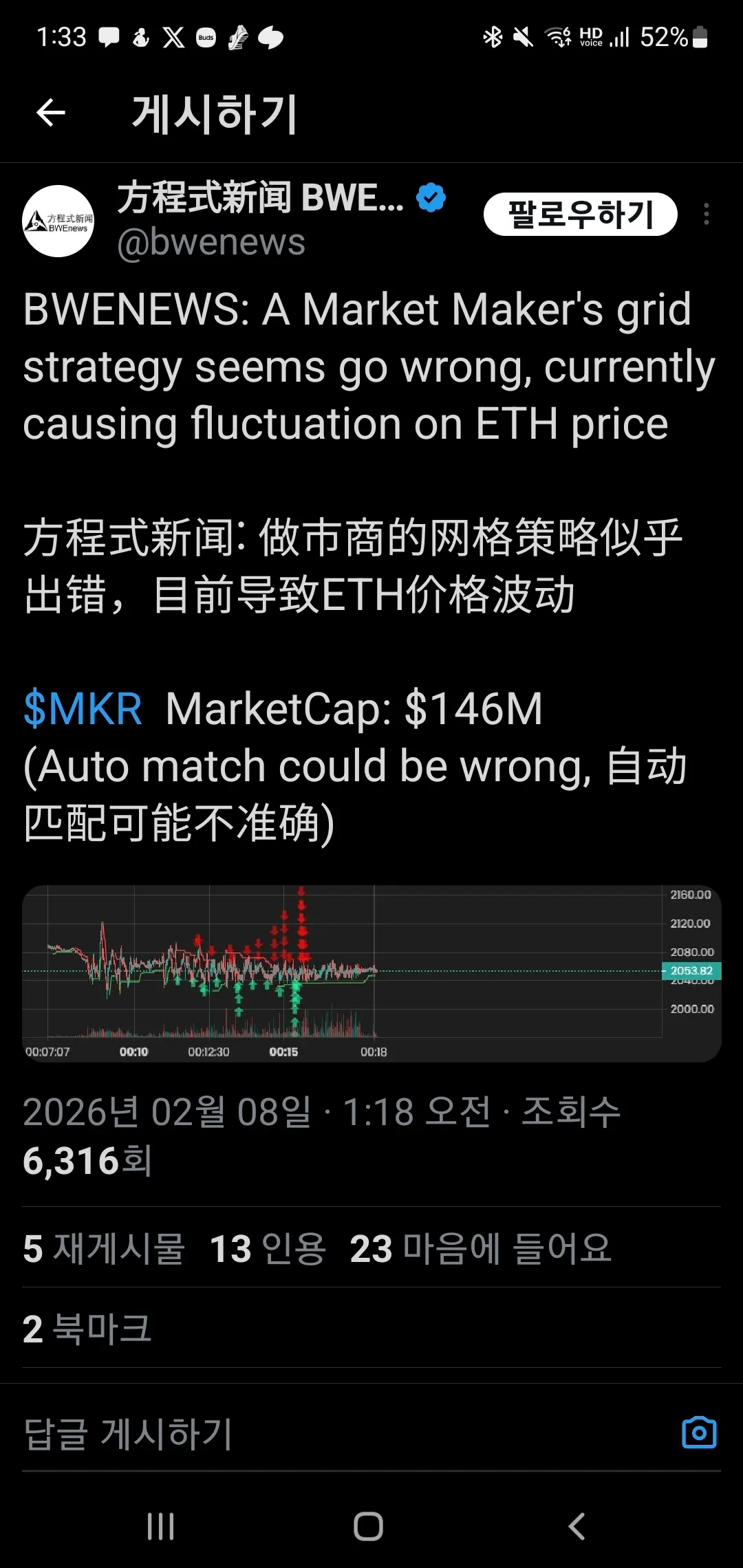Open the system recent apps view
The height and width of the screenshot is (1568, 743).
tap(161, 1527)
